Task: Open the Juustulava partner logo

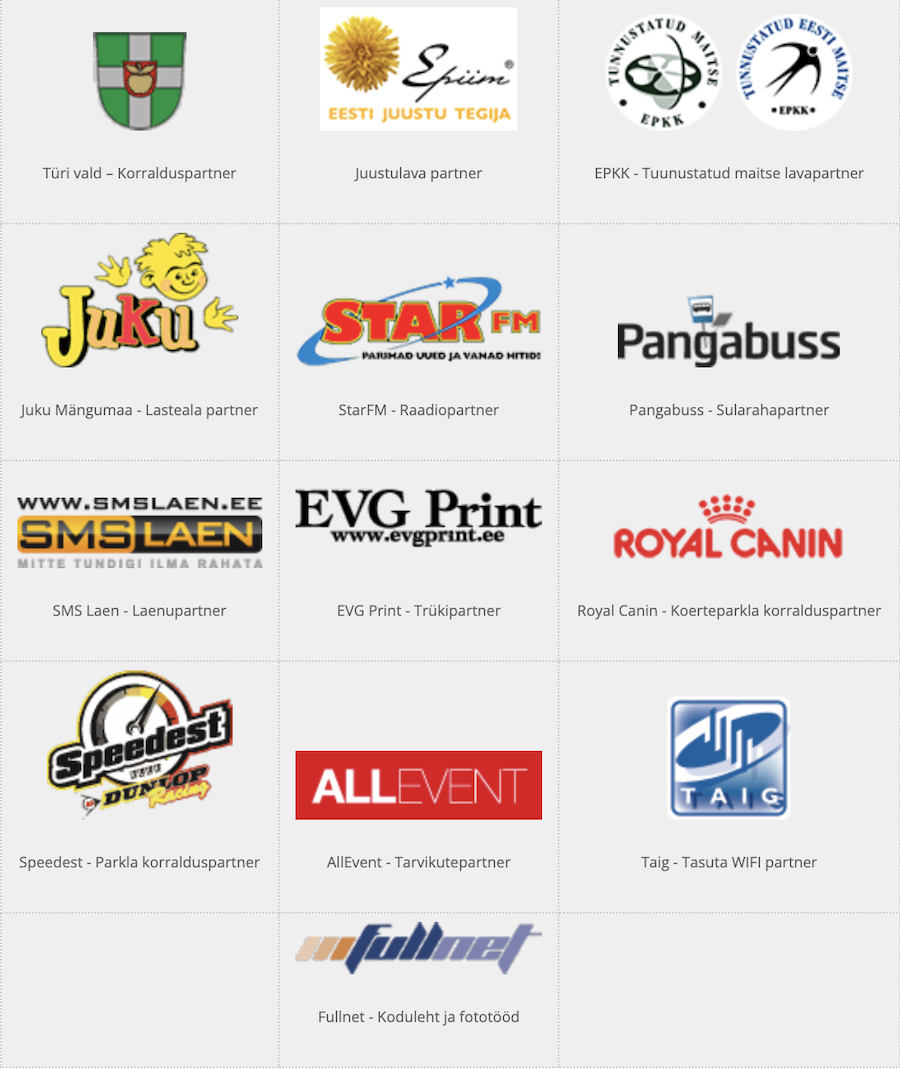Action: pyautogui.click(x=418, y=69)
